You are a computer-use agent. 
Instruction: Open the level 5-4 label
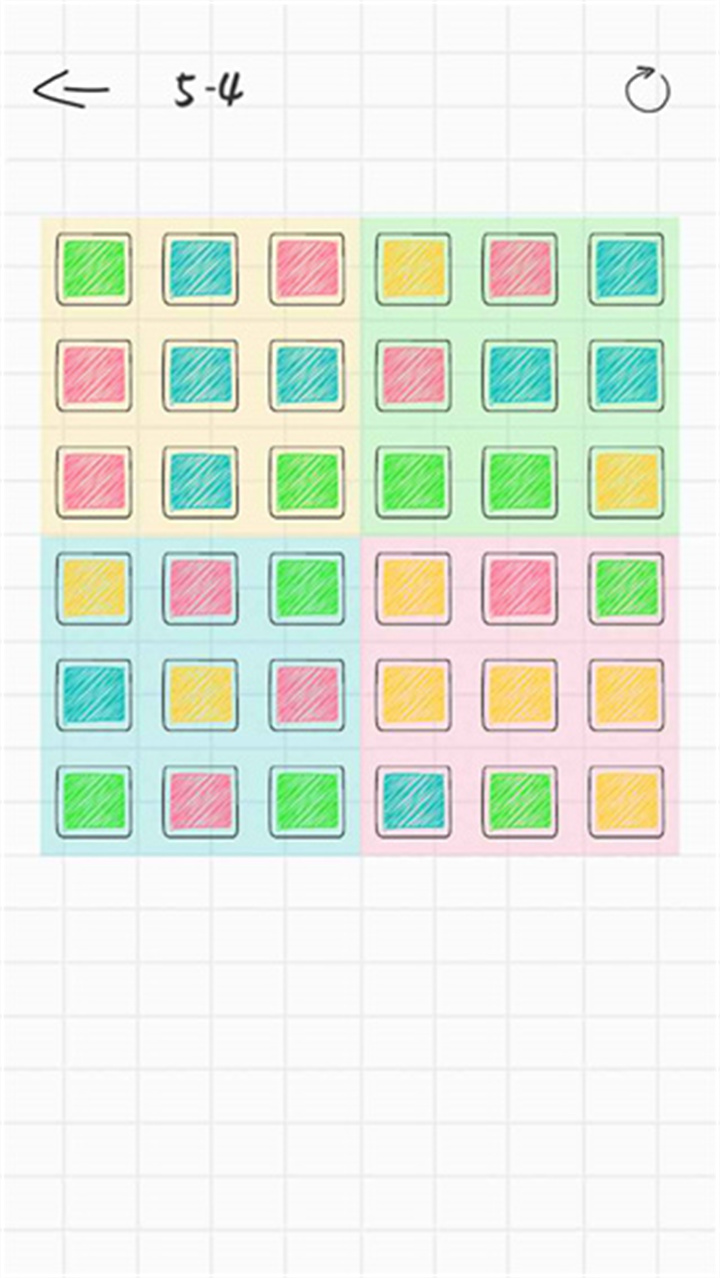[207, 88]
